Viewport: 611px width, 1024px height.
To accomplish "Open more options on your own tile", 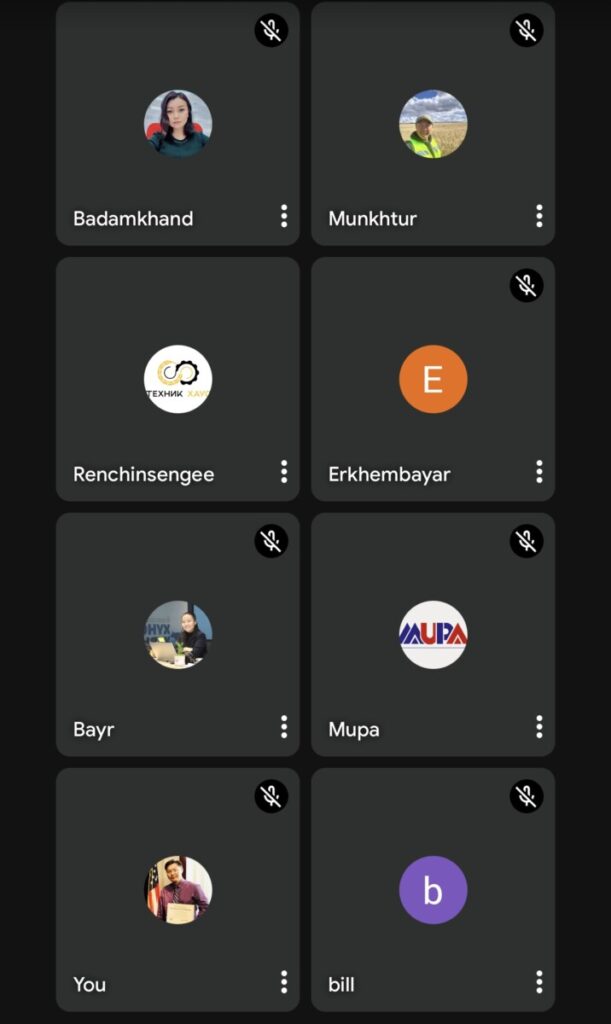I will coord(284,982).
